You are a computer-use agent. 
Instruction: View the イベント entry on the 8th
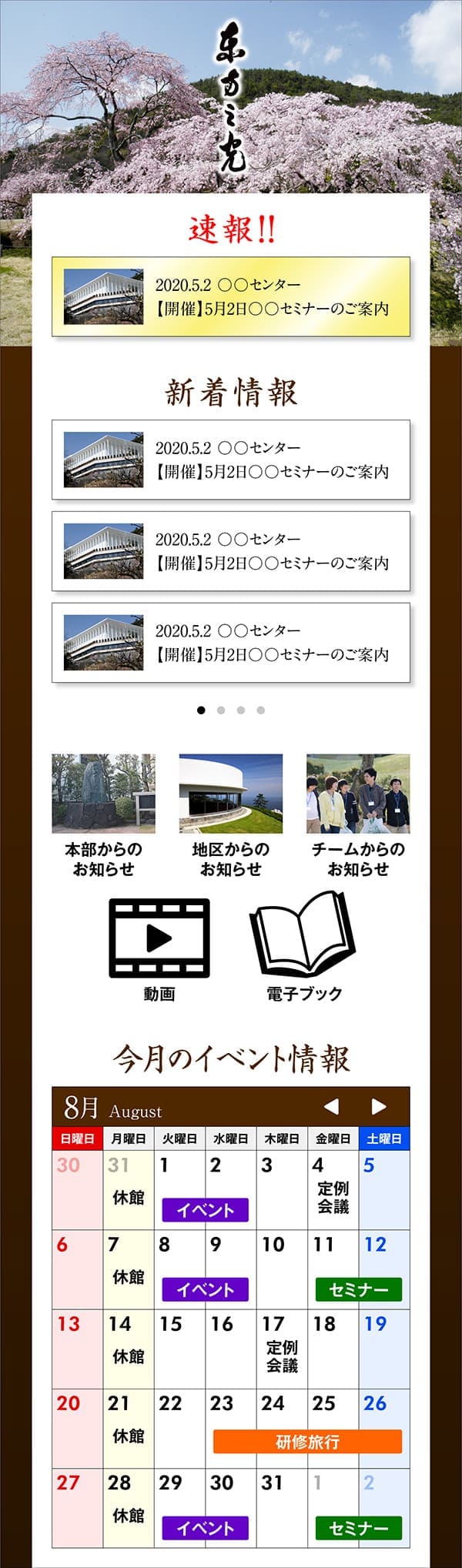pyautogui.click(x=205, y=1289)
